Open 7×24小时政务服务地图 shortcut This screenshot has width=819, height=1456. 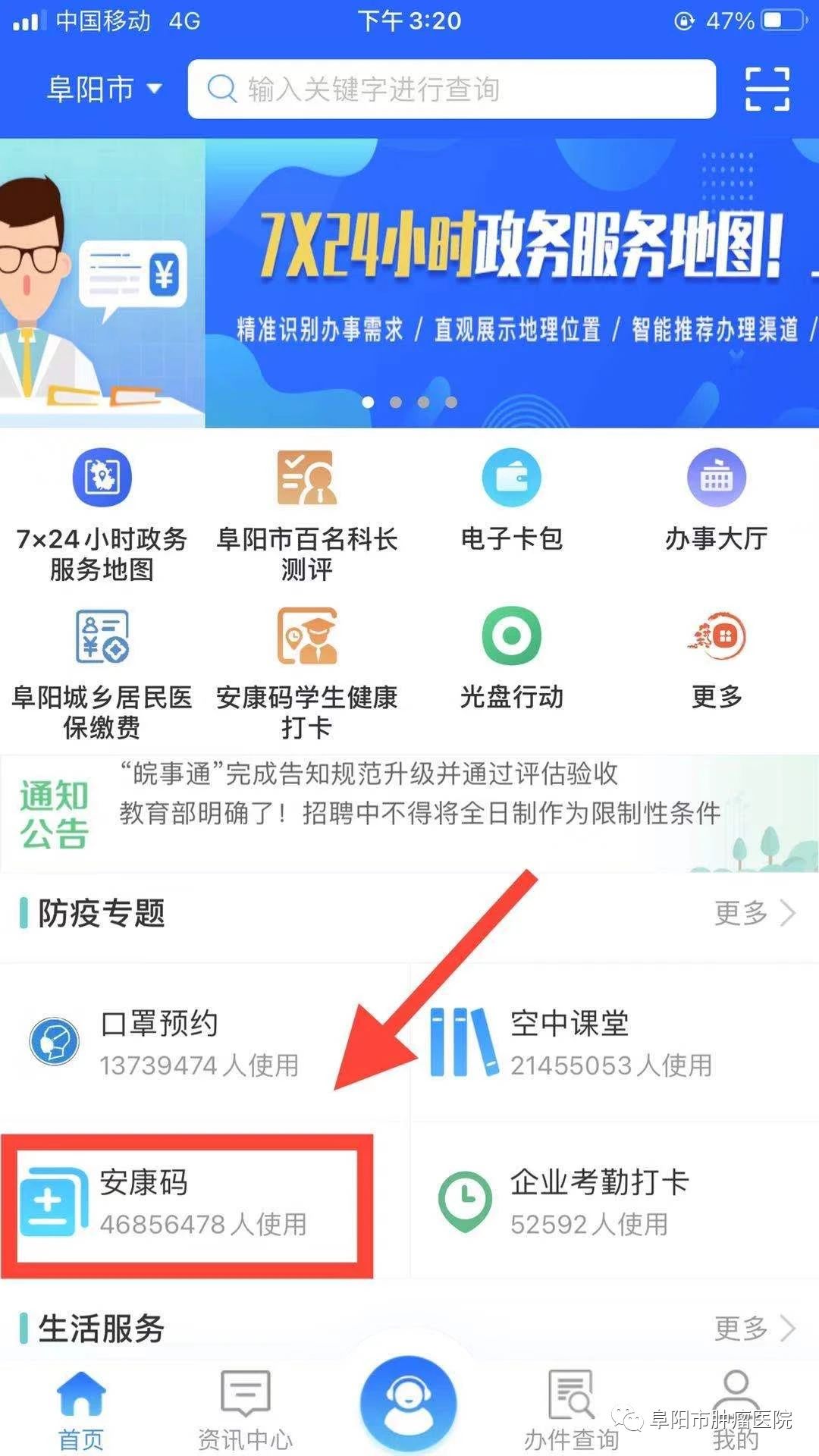(x=102, y=515)
